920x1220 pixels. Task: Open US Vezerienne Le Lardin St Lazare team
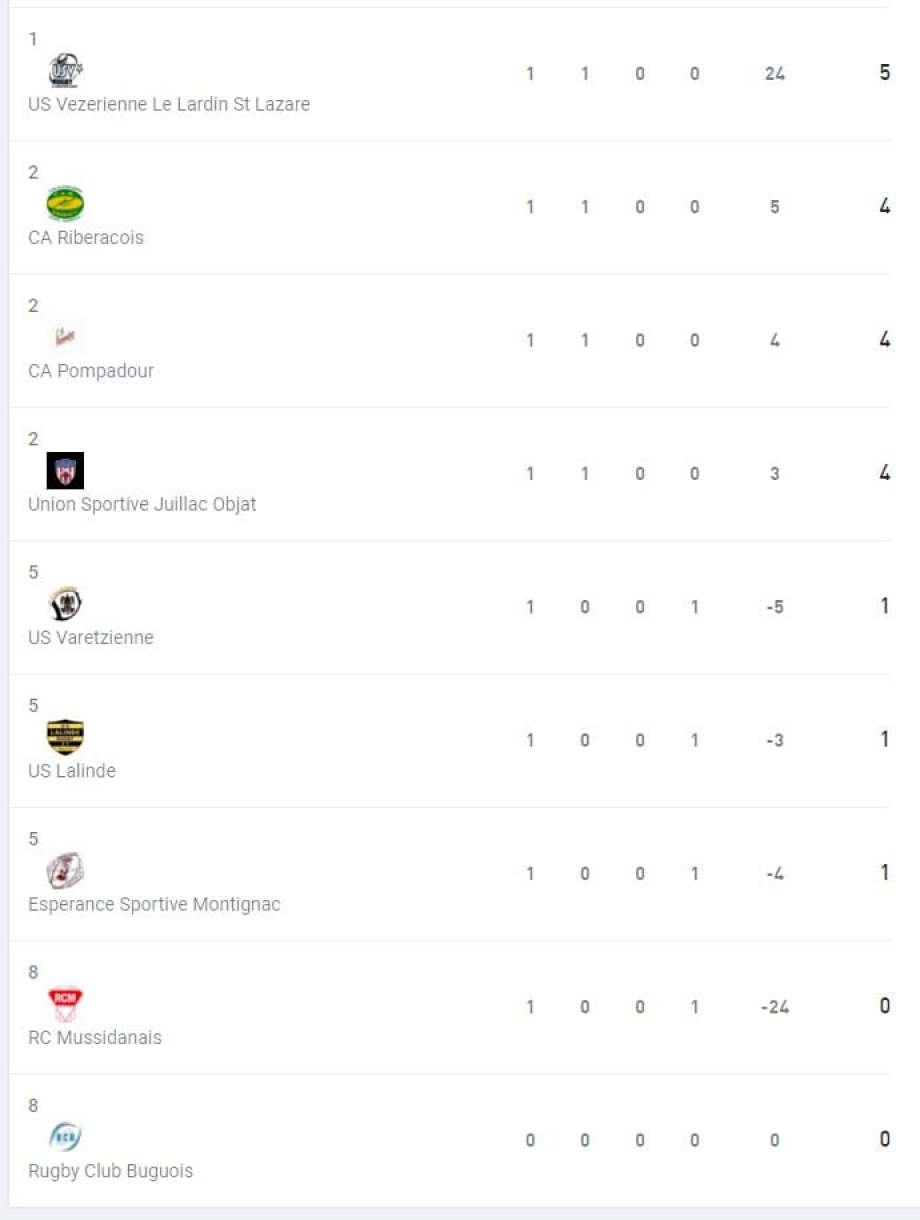point(169,104)
